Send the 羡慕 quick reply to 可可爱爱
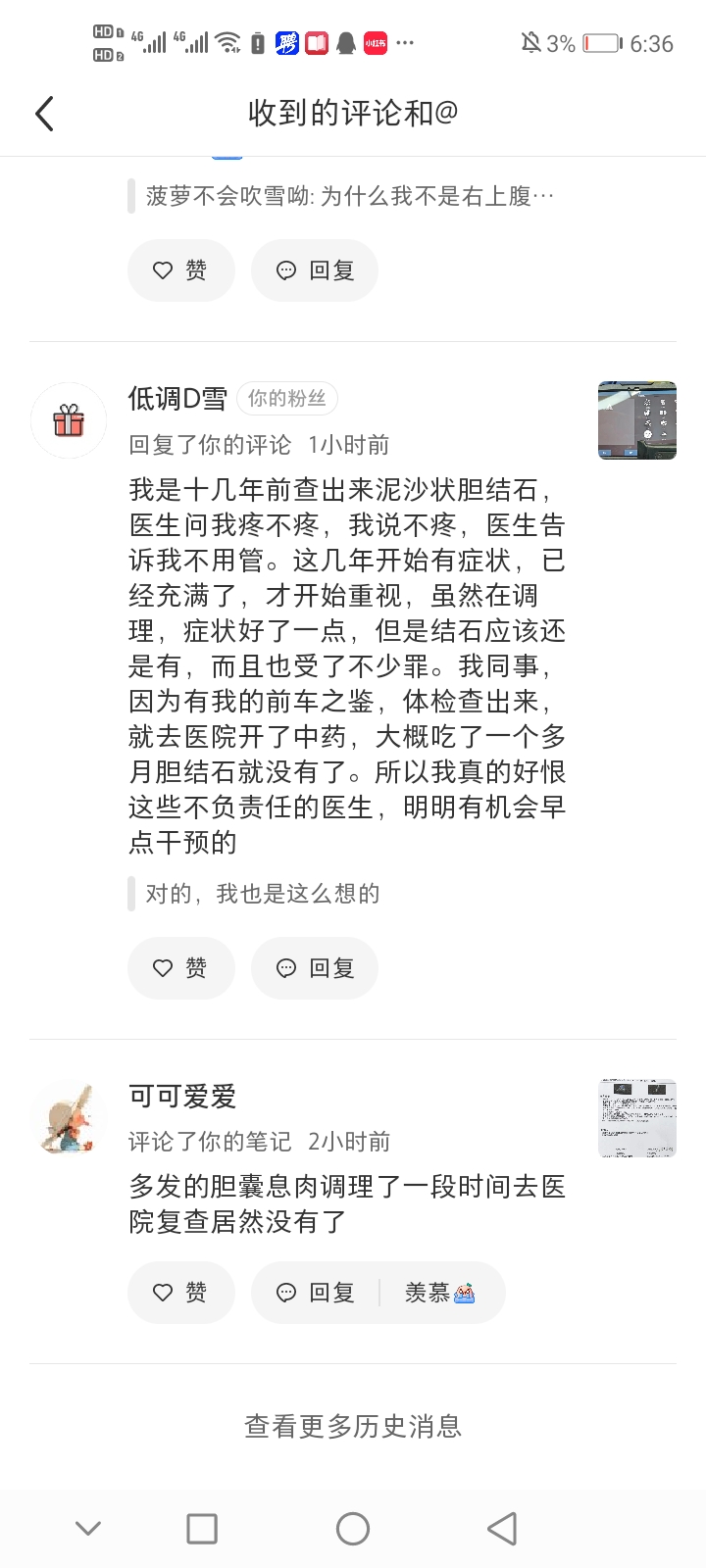This screenshot has width=706, height=1568. [440, 1293]
